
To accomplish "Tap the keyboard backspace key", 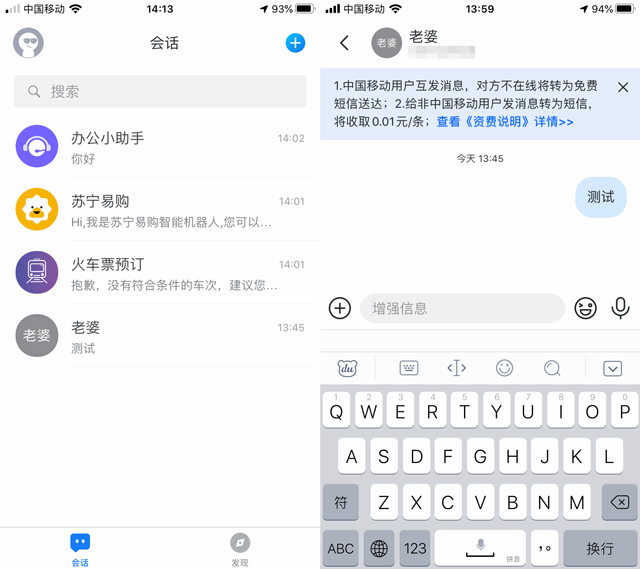I will [619, 502].
